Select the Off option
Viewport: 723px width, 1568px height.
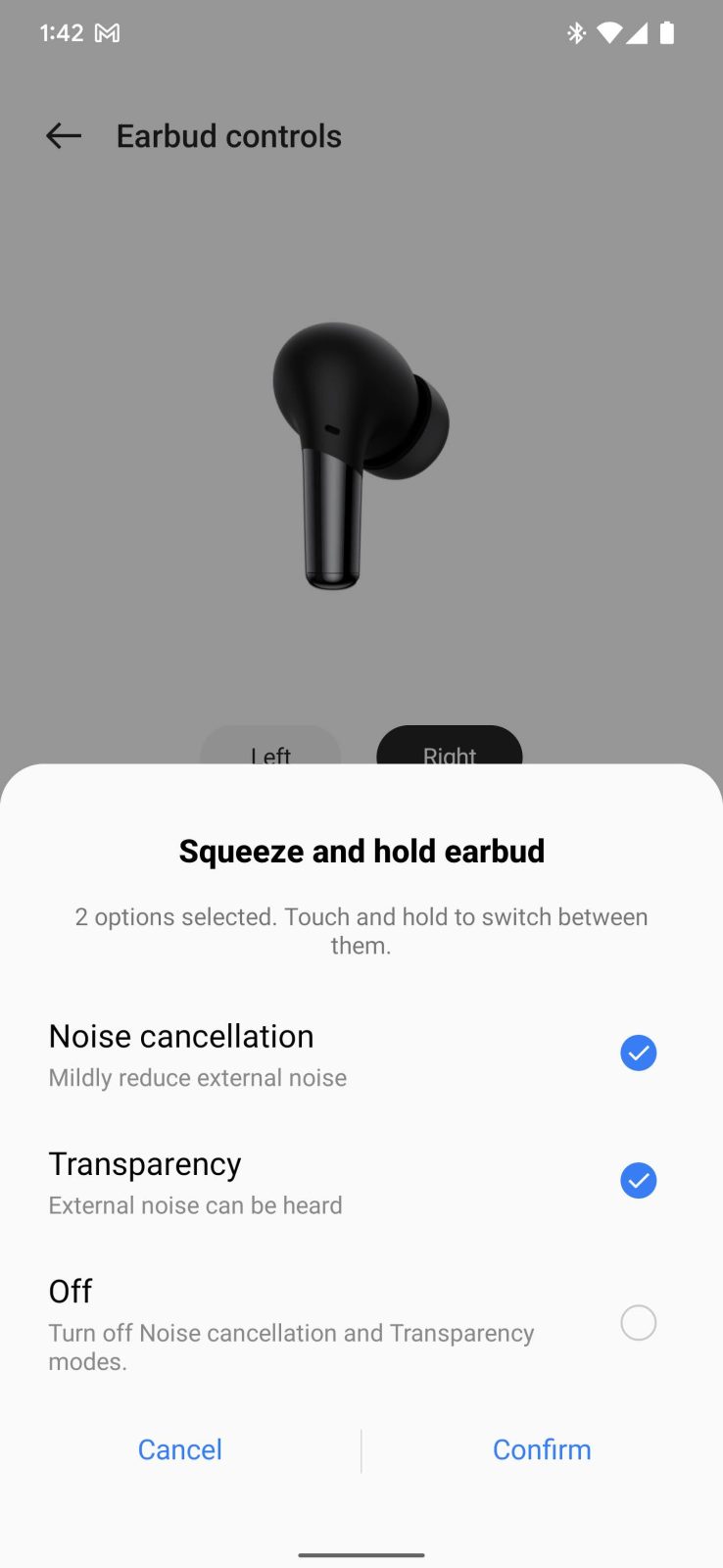pos(638,1323)
